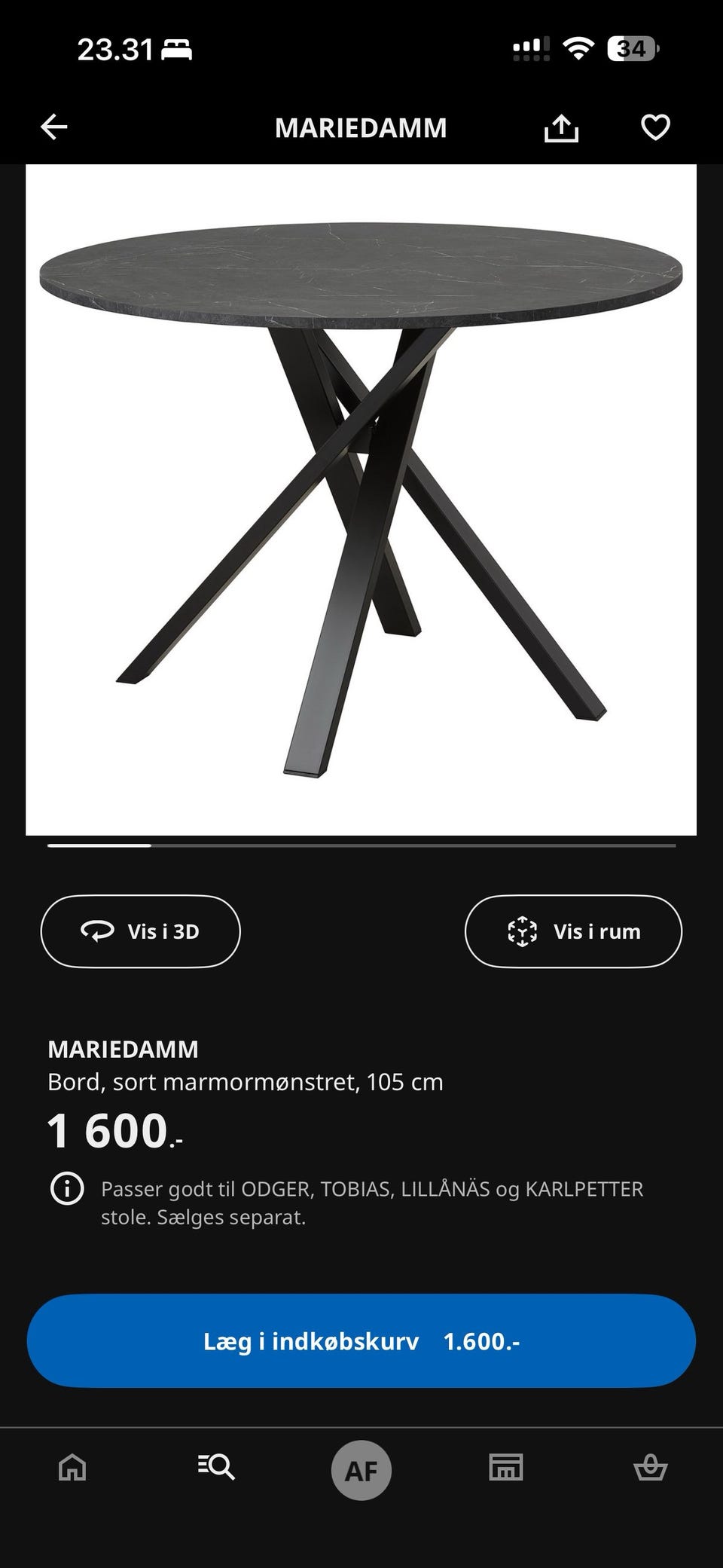Switch to the search tab
The width and height of the screenshot is (723, 1568).
point(216,1468)
